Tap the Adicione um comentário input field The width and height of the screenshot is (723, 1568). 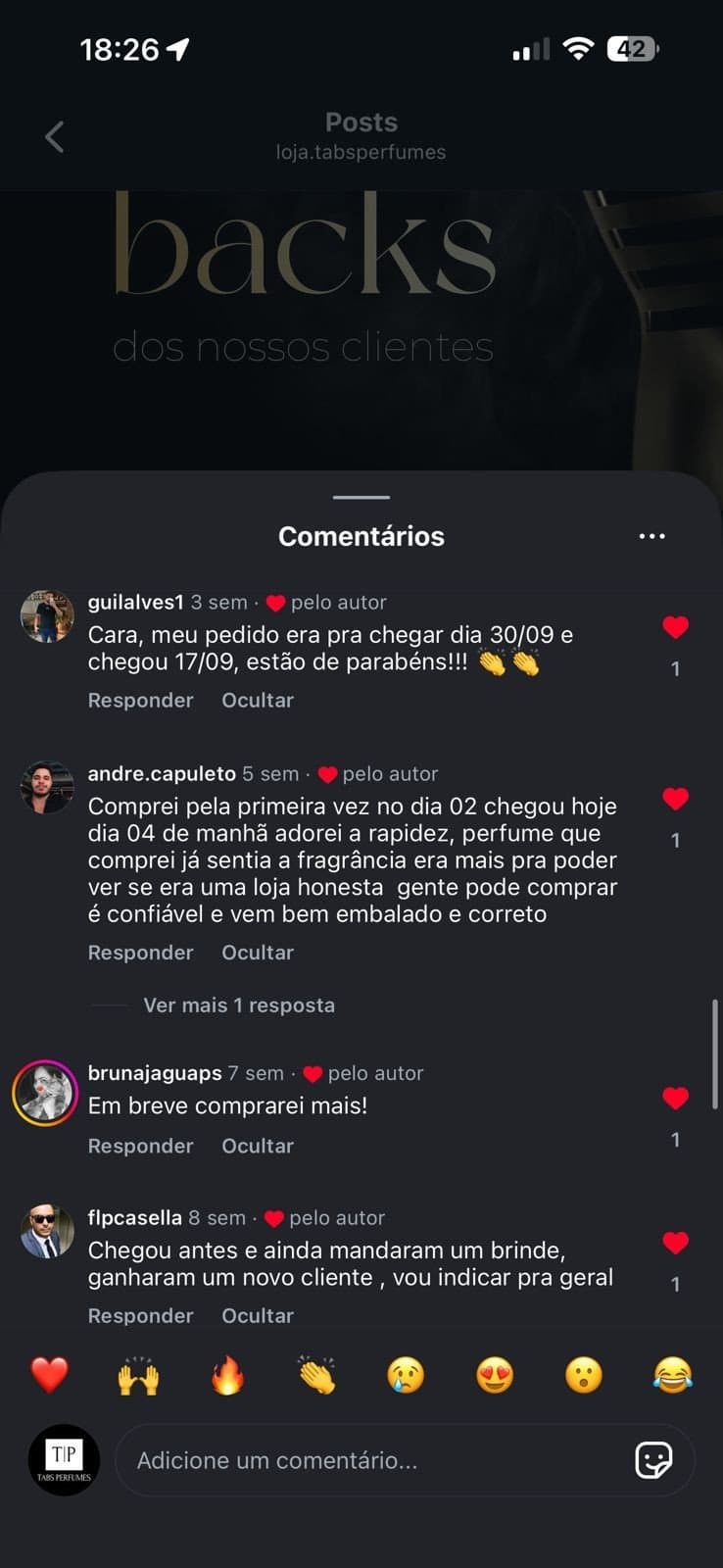click(372, 1460)
